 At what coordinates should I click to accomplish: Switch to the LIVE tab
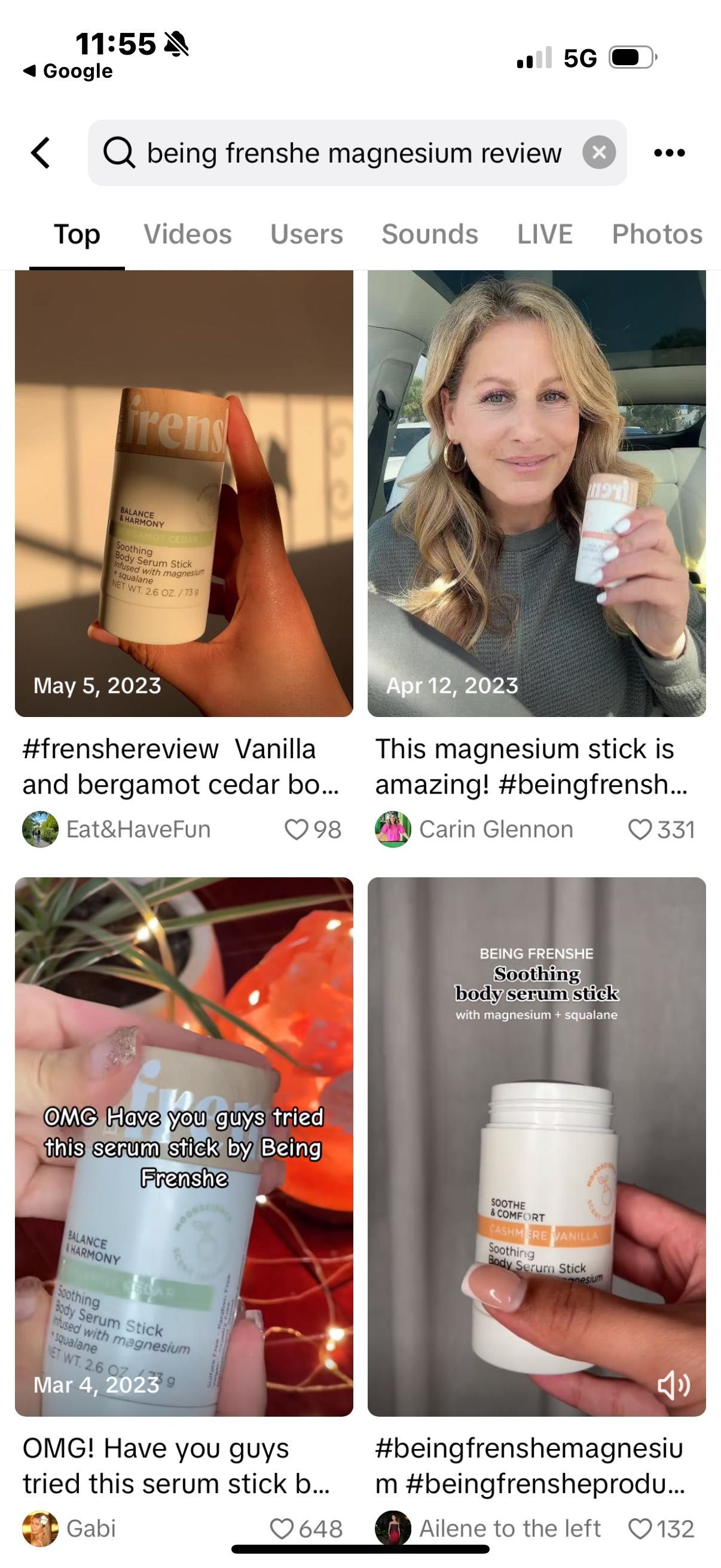[x=545, y=234]
